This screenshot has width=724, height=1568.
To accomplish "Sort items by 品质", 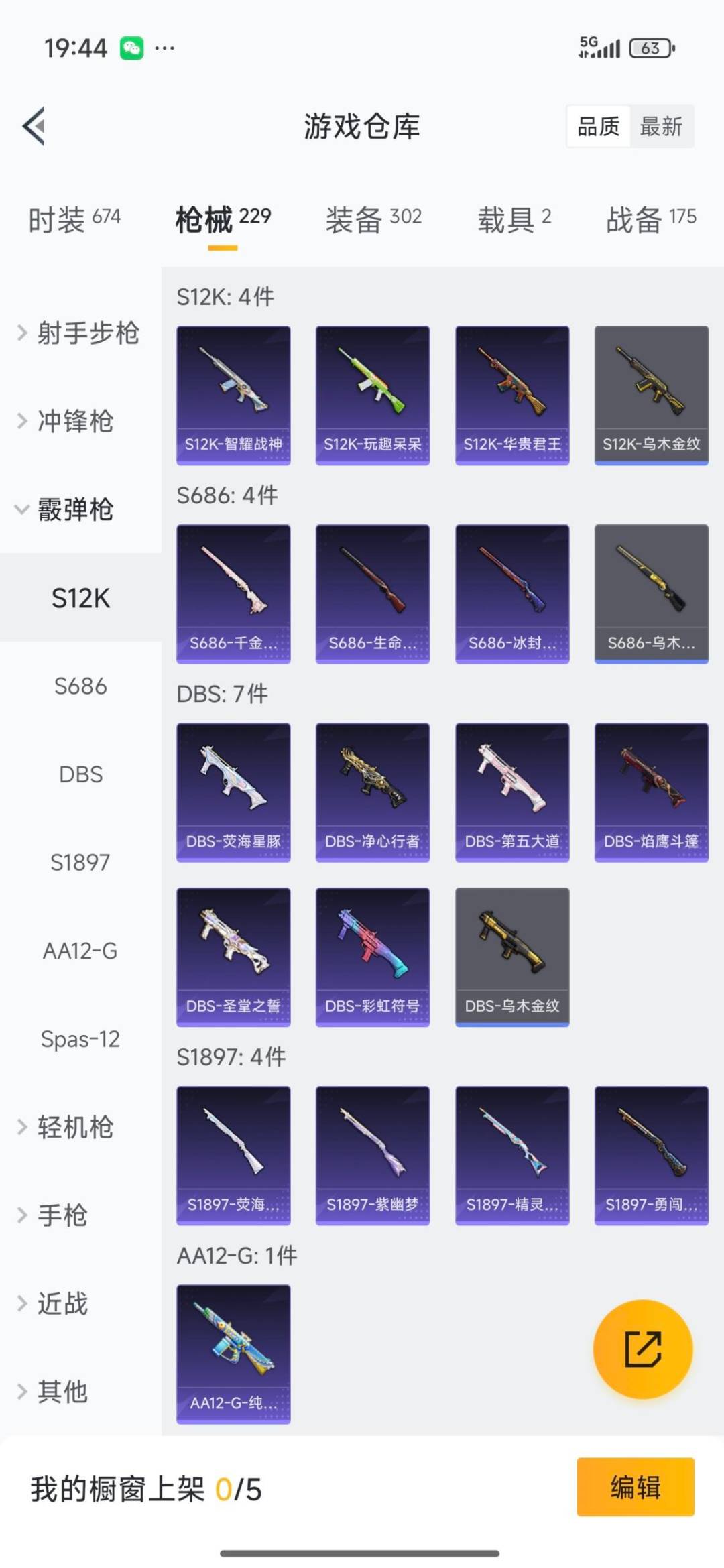I will pos(599,126).
